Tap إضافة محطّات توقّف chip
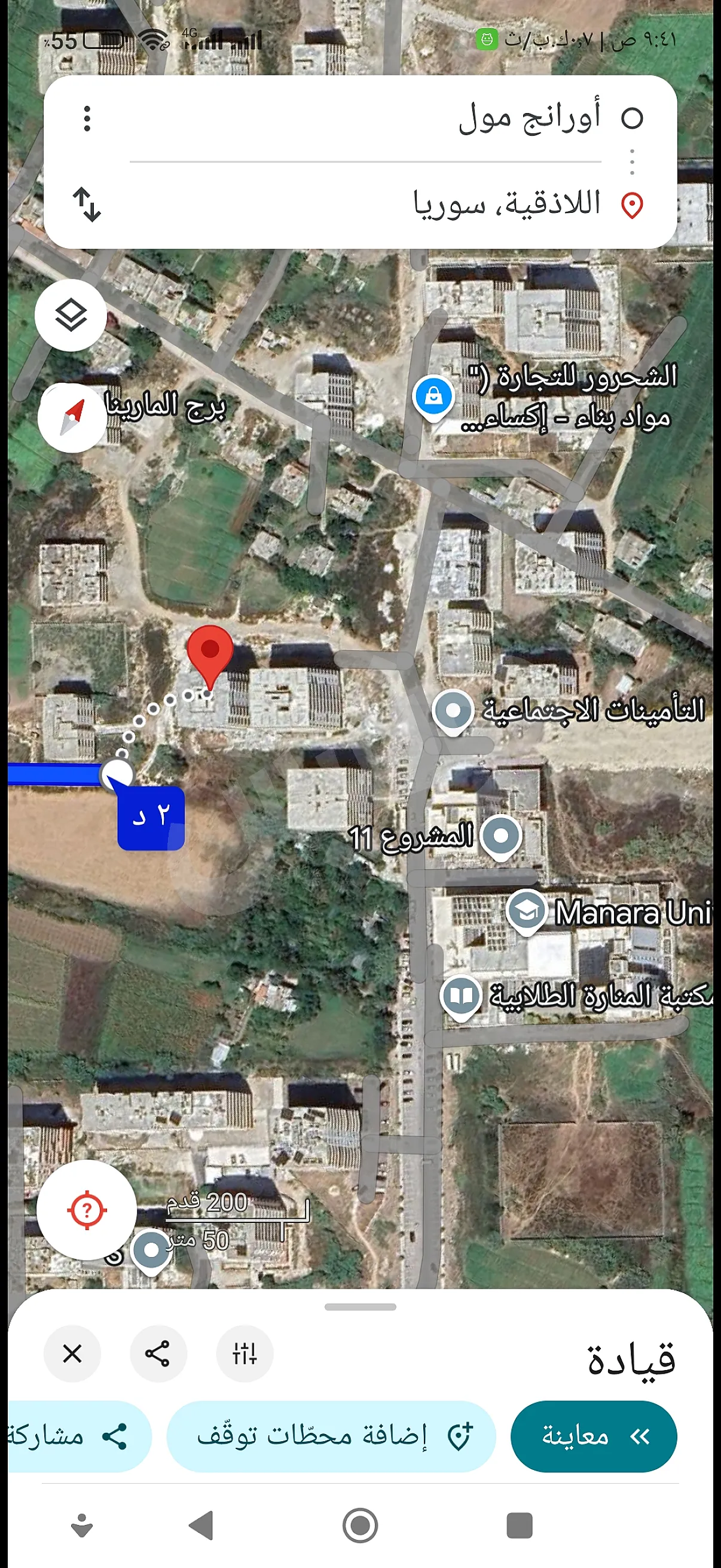Viewport: 721px width, 1568px height. tap(331, 1436)
